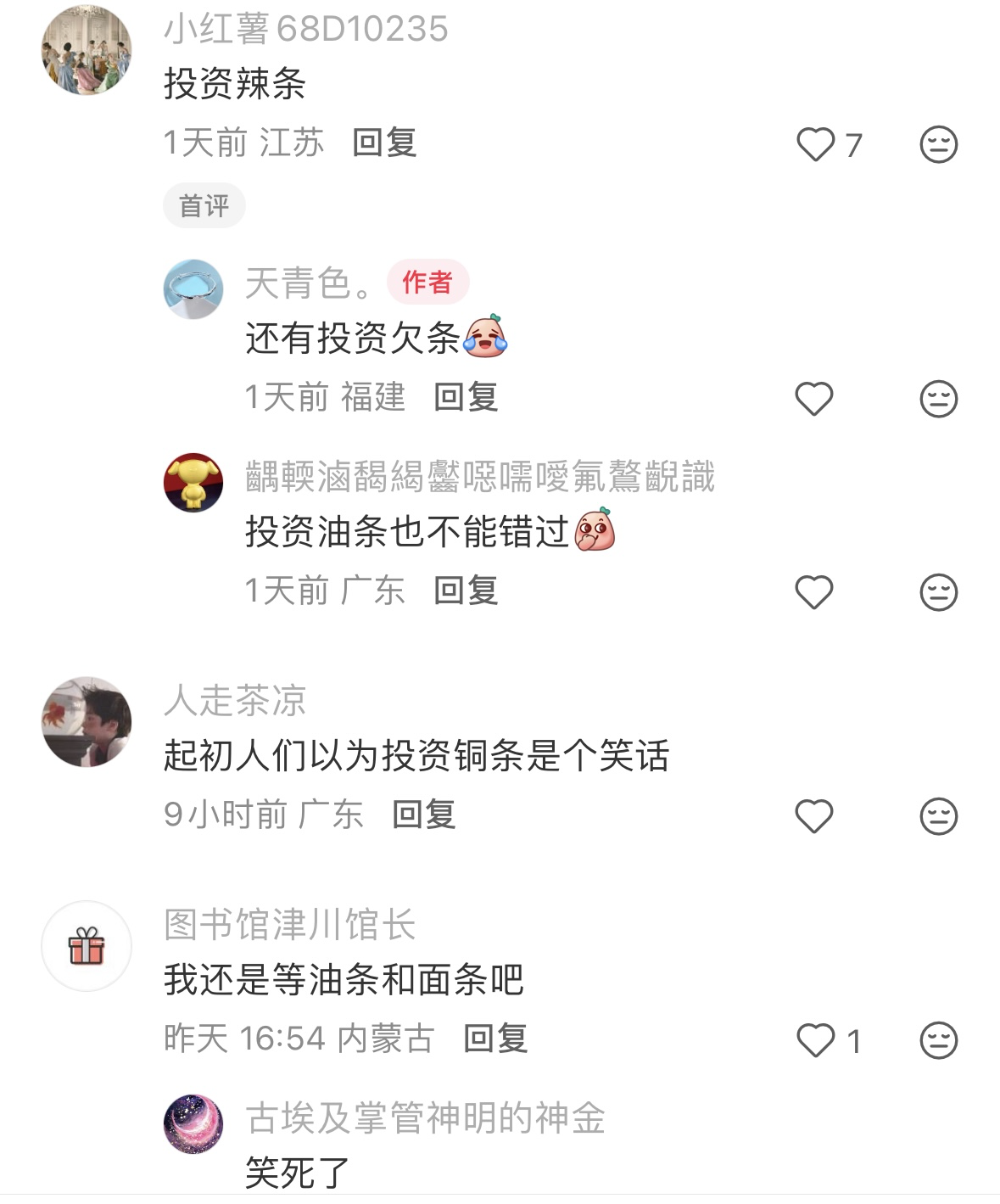
Task: Dislike the 投资油条也不能错过 comment
Action: [938, 592]
